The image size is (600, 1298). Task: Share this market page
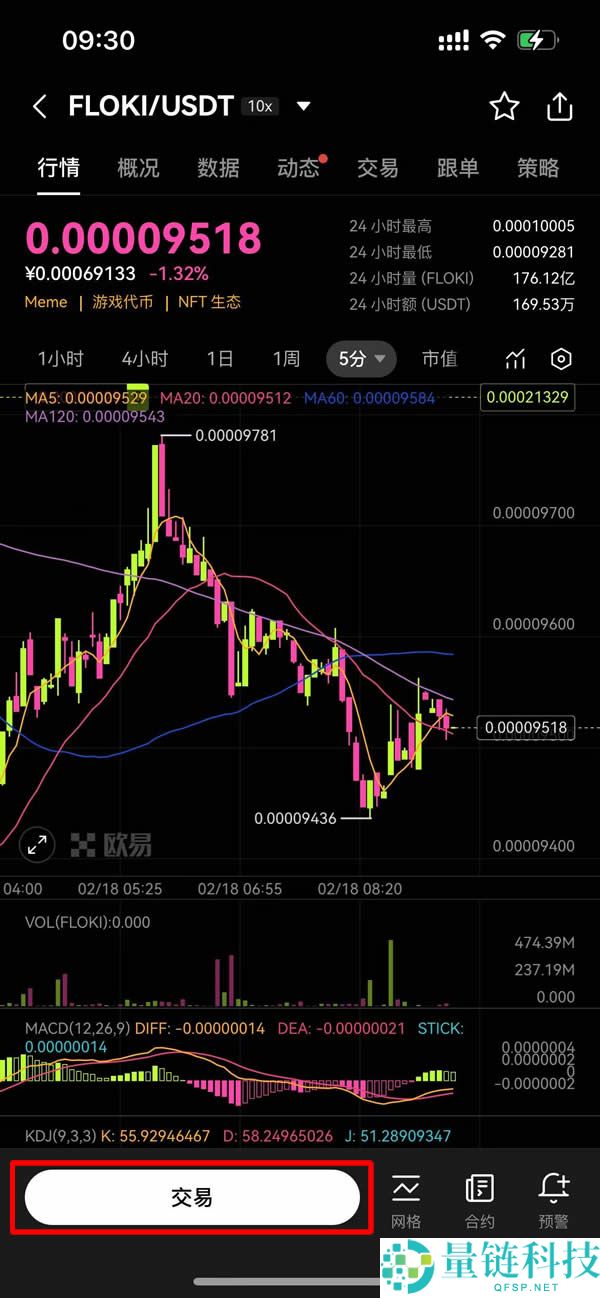pos(560,106)
